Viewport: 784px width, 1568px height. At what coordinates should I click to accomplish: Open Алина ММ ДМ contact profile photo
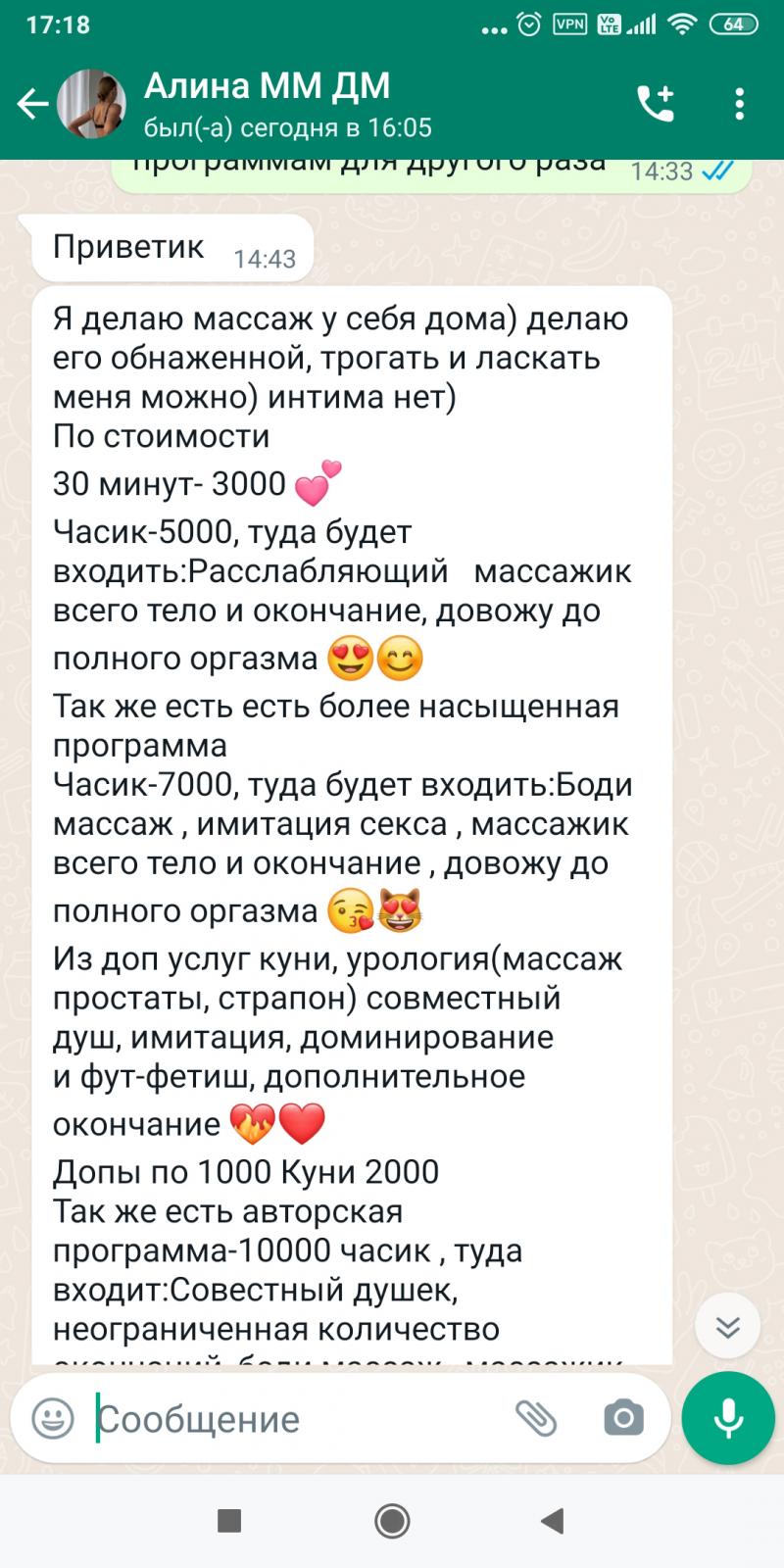tap(92, 104)
